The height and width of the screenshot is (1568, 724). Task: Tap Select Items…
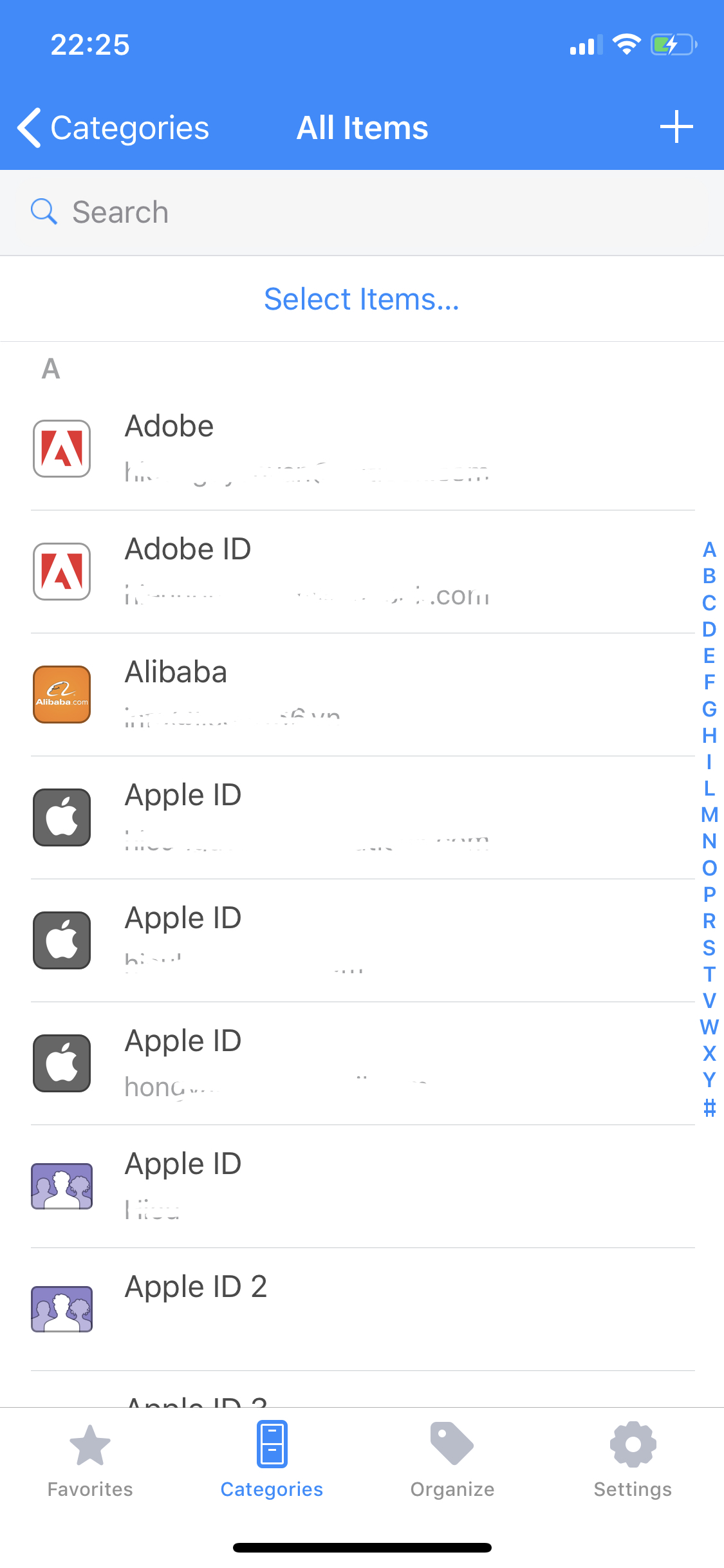tap(362, 299)
